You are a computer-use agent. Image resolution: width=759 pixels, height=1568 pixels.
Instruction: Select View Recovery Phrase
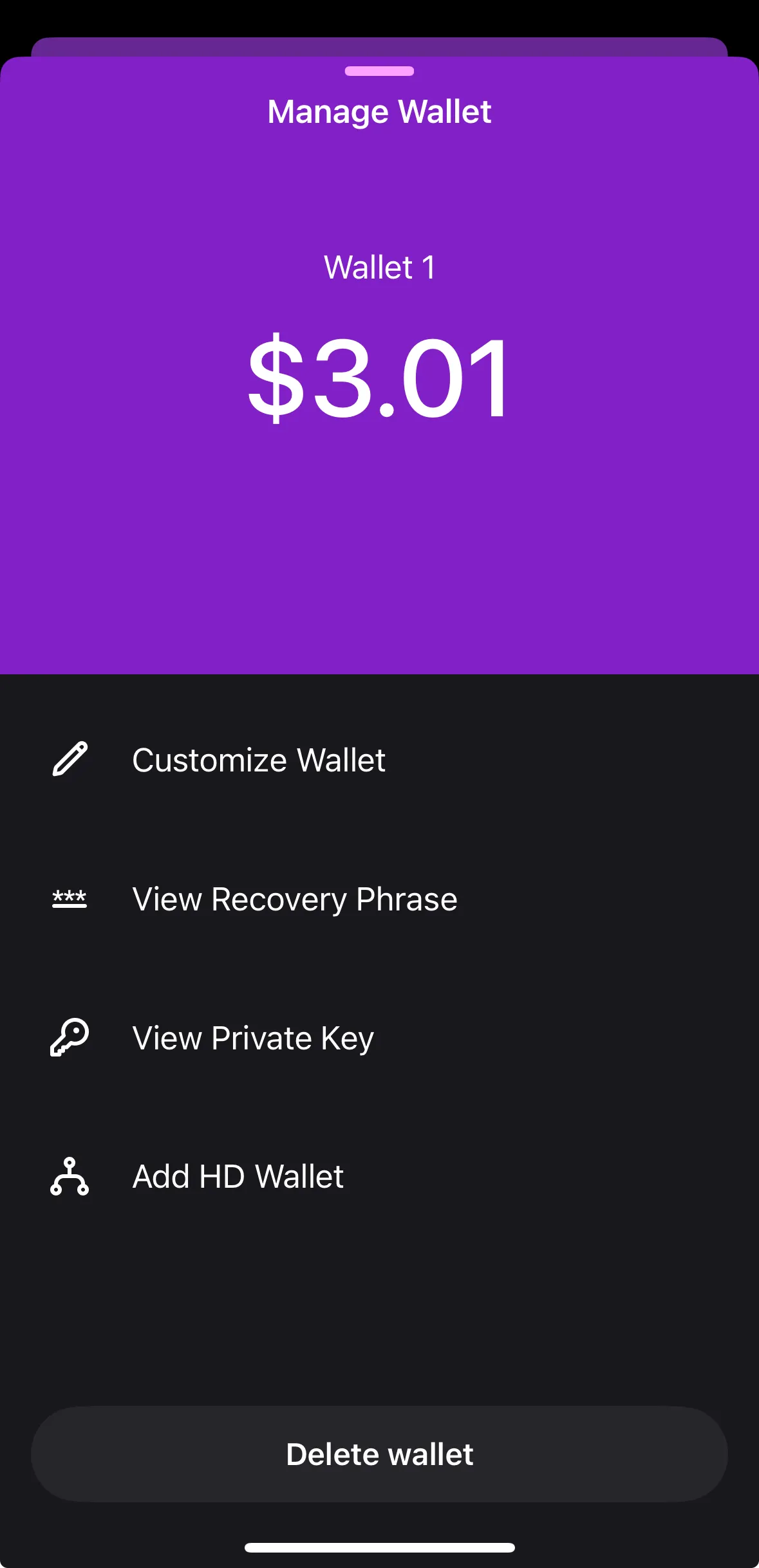pyautogui.click(x=294, y=899)
